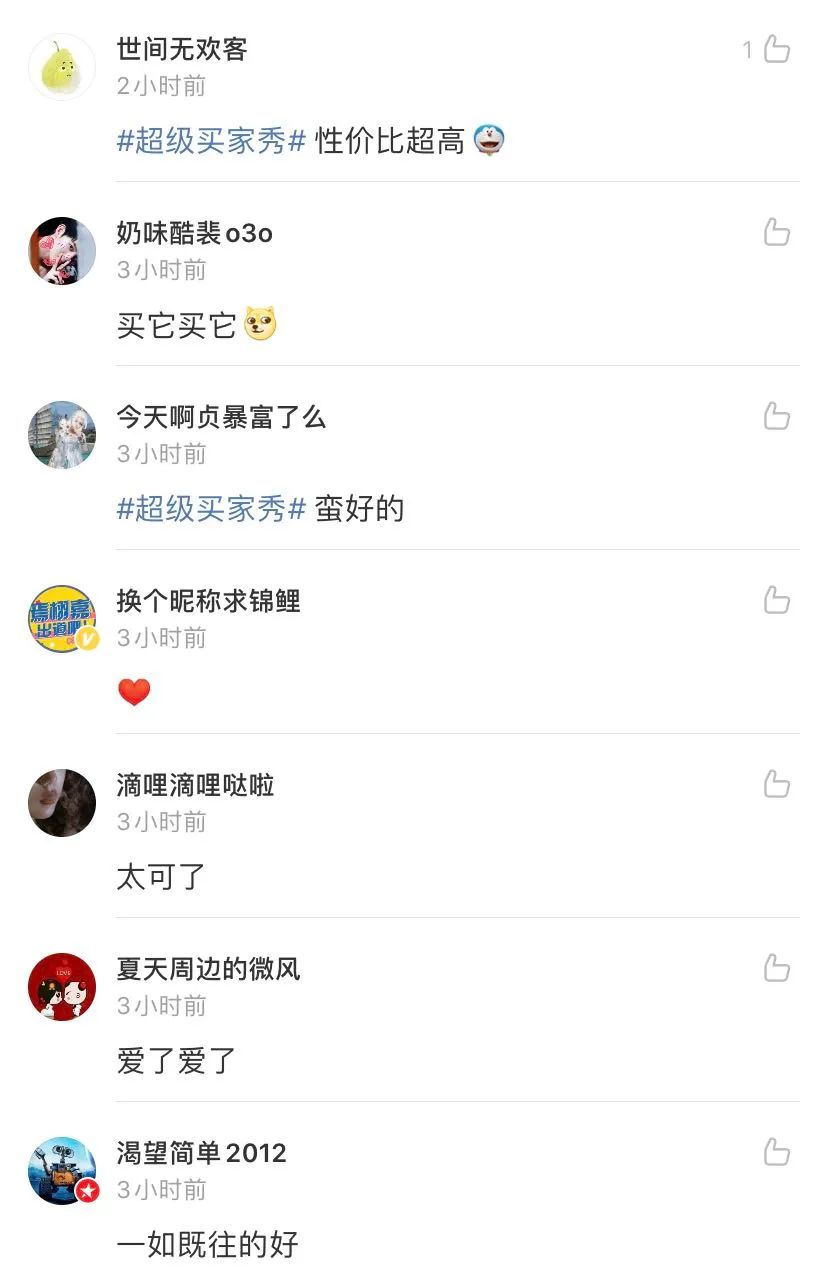Open #超级买家秀# topic in 今天啊贞暴富了么's comment
The height and width of the screenshot is (1273, 828).
211,509
